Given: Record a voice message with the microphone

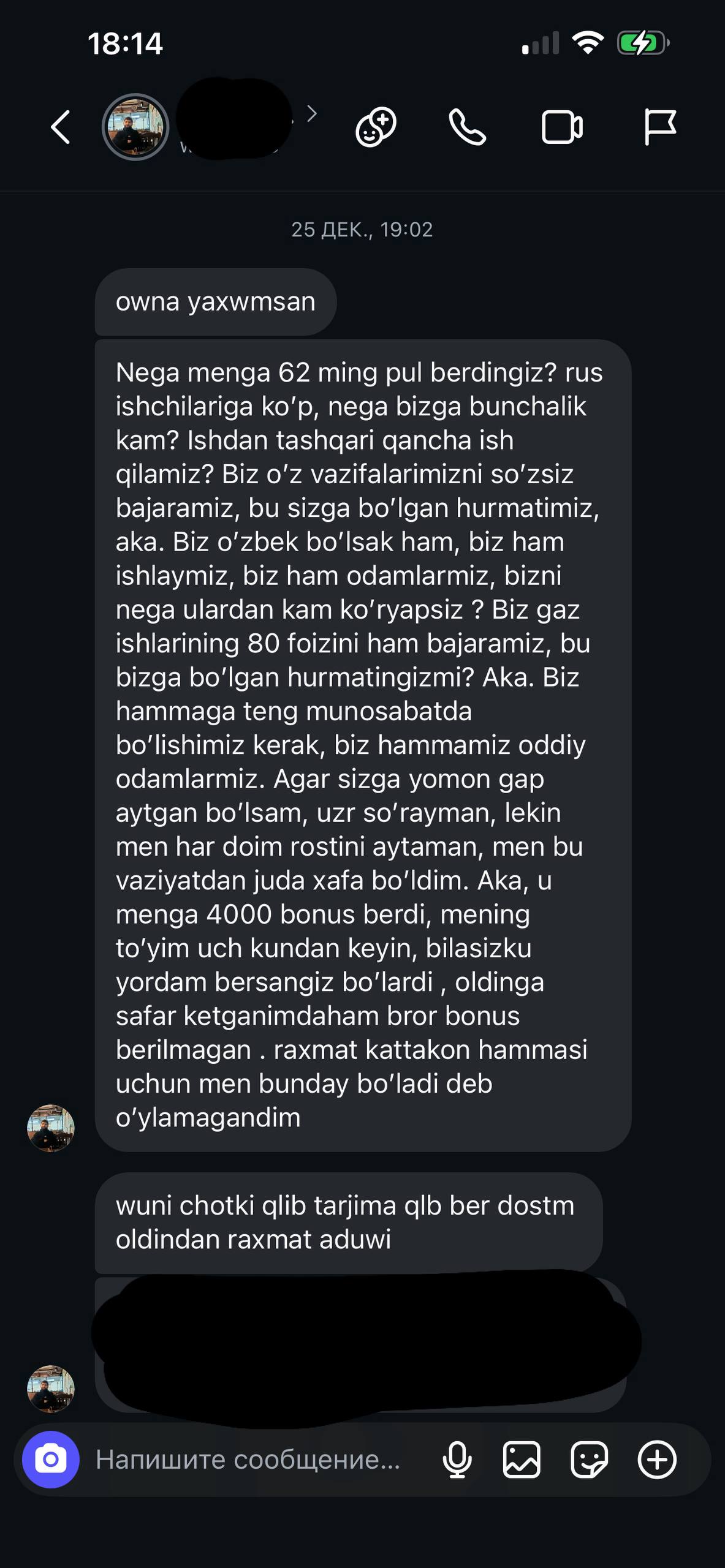Looking at the screenshot, I should click(457, 1460).
